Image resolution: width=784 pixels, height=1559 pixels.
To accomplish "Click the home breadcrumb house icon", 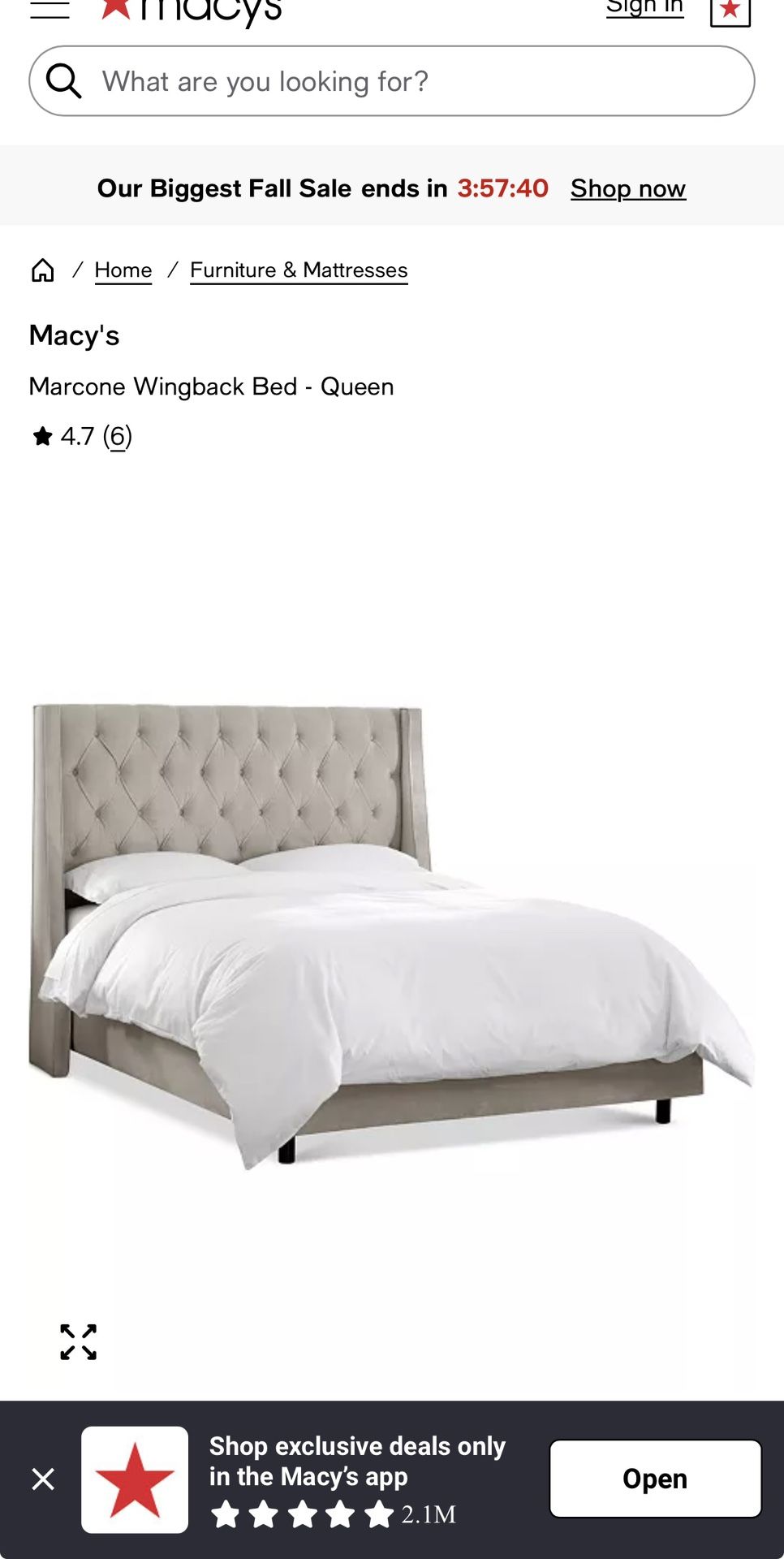I will [42, 270].
